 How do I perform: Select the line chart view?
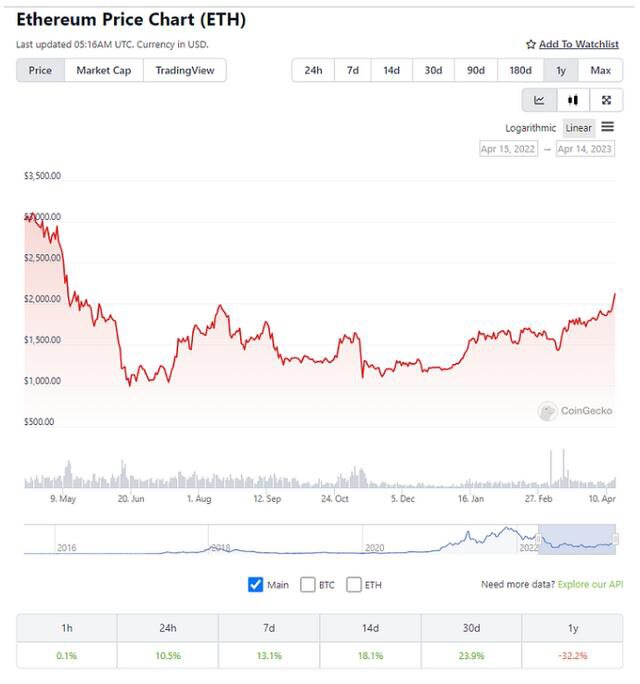539,100
